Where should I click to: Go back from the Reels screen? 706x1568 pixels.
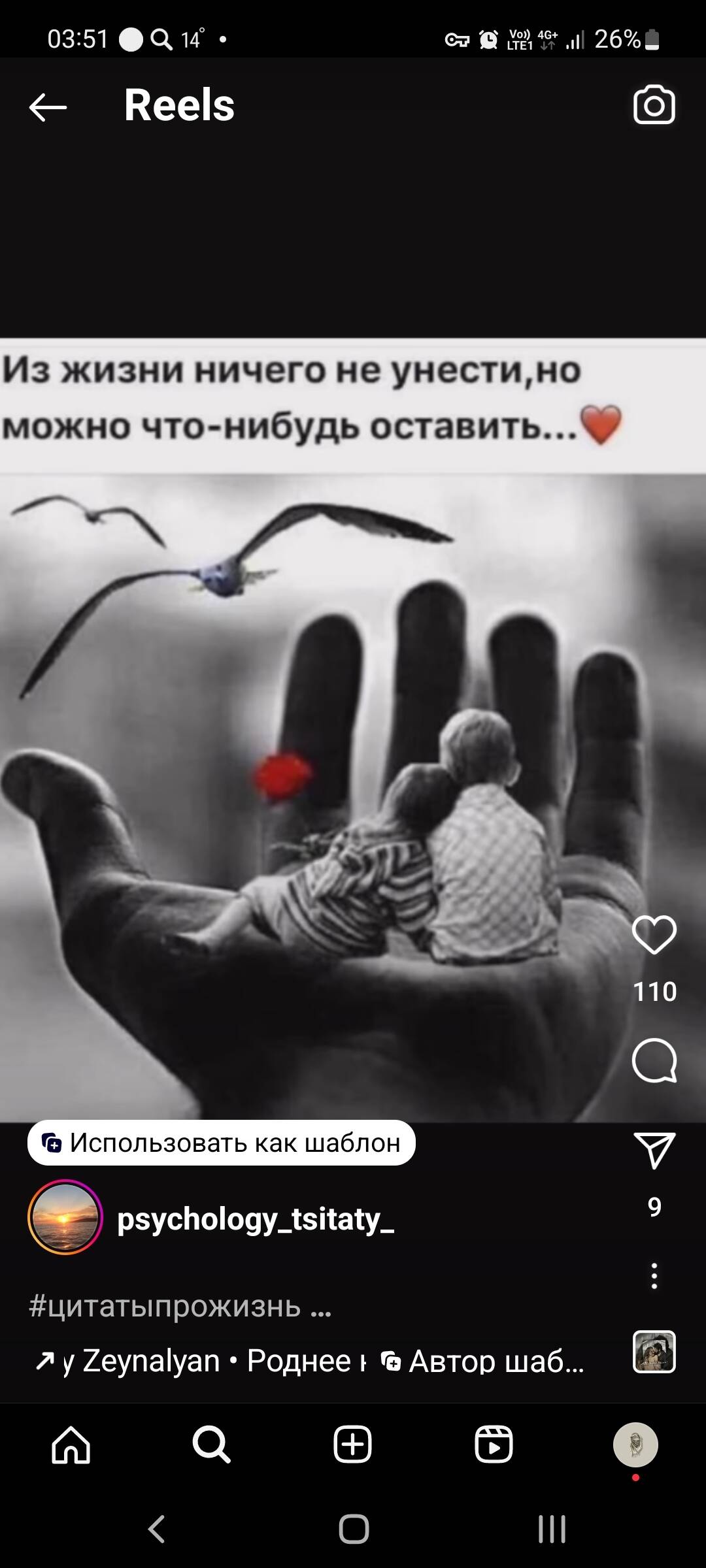tap(48, 106)
